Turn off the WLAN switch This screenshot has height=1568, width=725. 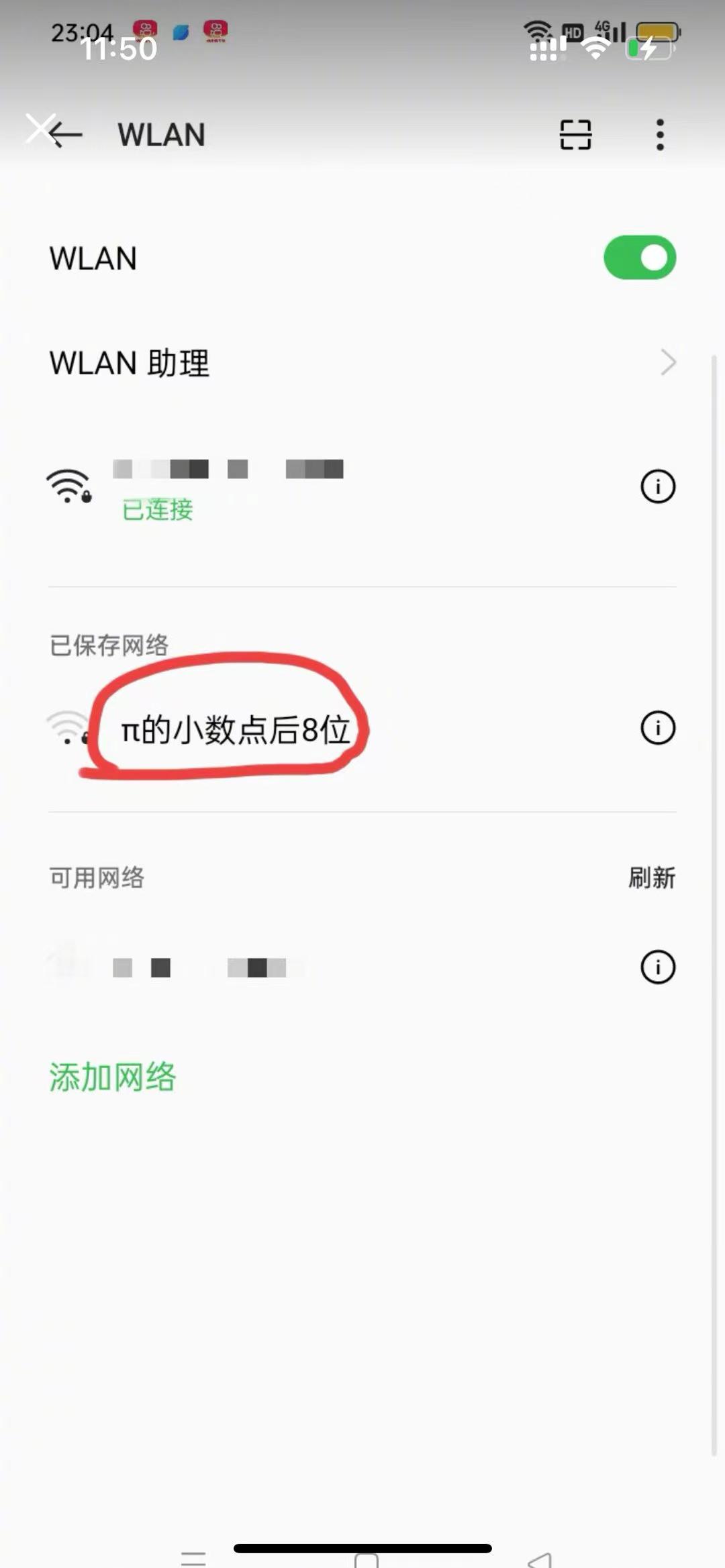coord(639,258)
